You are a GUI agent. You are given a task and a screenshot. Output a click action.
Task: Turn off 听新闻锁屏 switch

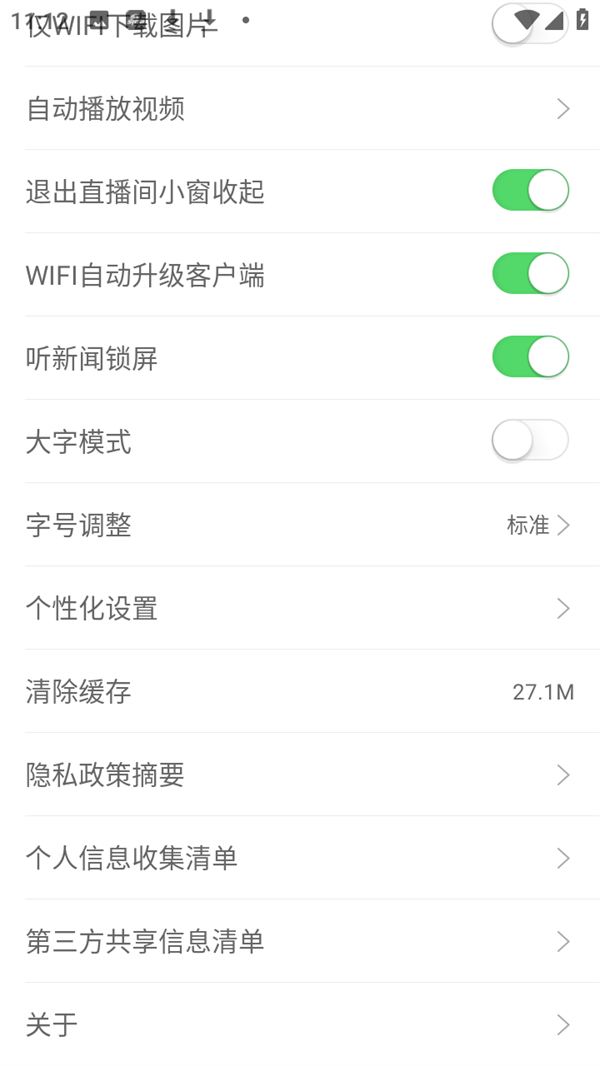[529, 357]
